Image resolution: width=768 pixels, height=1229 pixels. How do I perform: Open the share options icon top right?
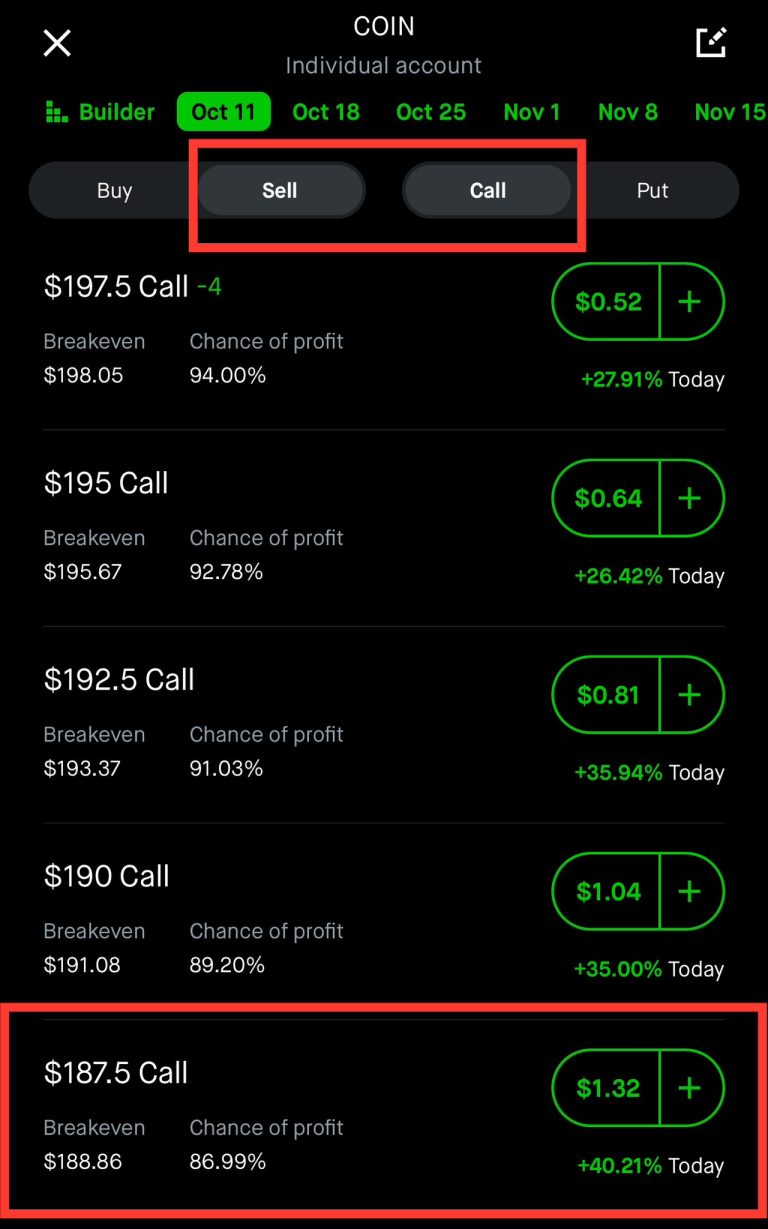[710, 42]
